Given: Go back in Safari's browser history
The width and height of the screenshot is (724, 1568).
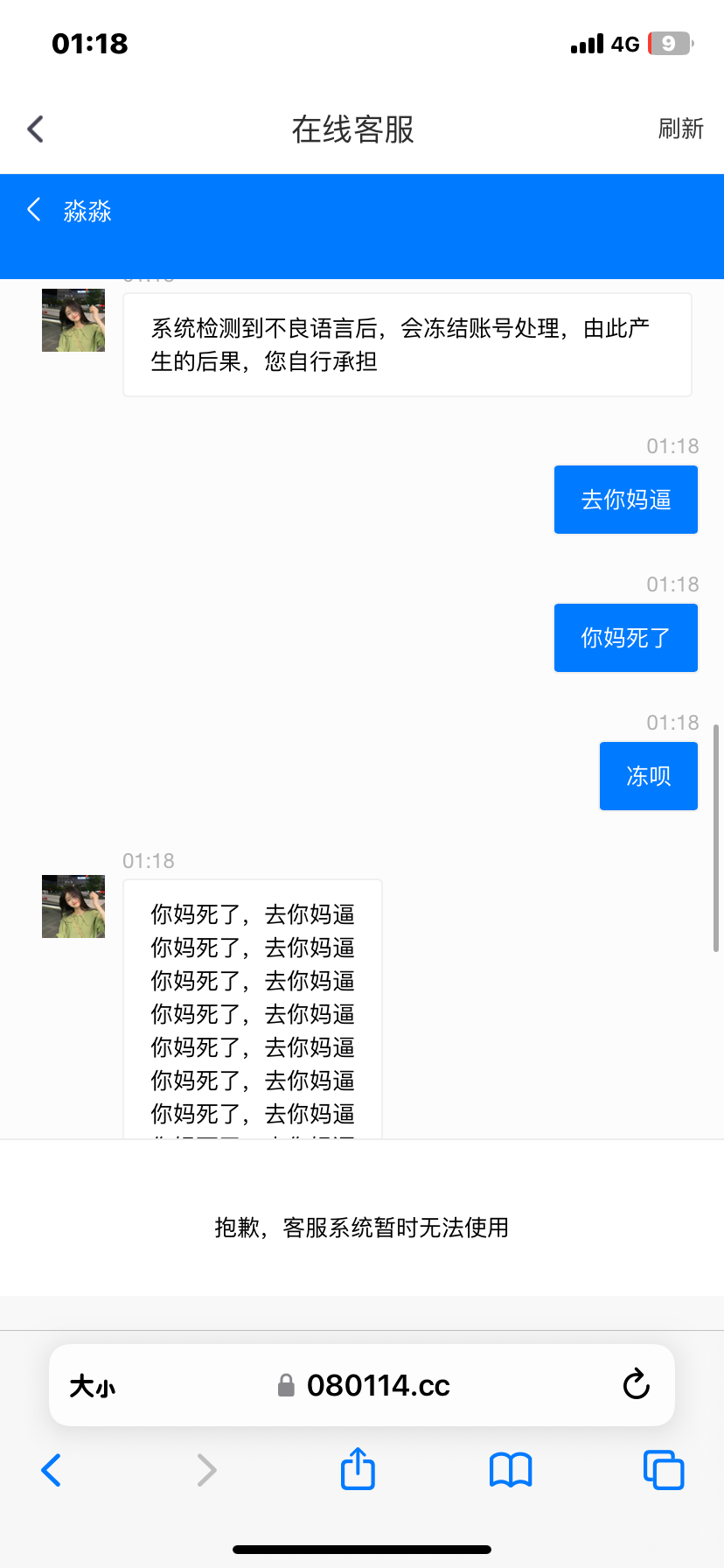Looking at the screenshot, I should (x=52, y=1470).
